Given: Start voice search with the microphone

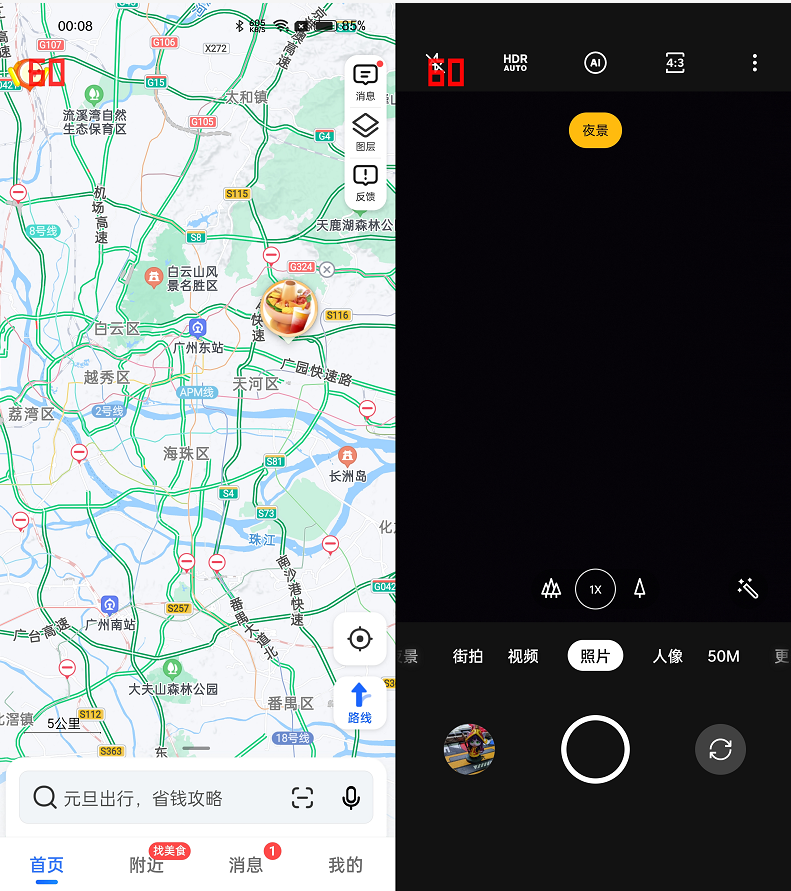Looking at the screenshot, I should [x=351, y=797].
